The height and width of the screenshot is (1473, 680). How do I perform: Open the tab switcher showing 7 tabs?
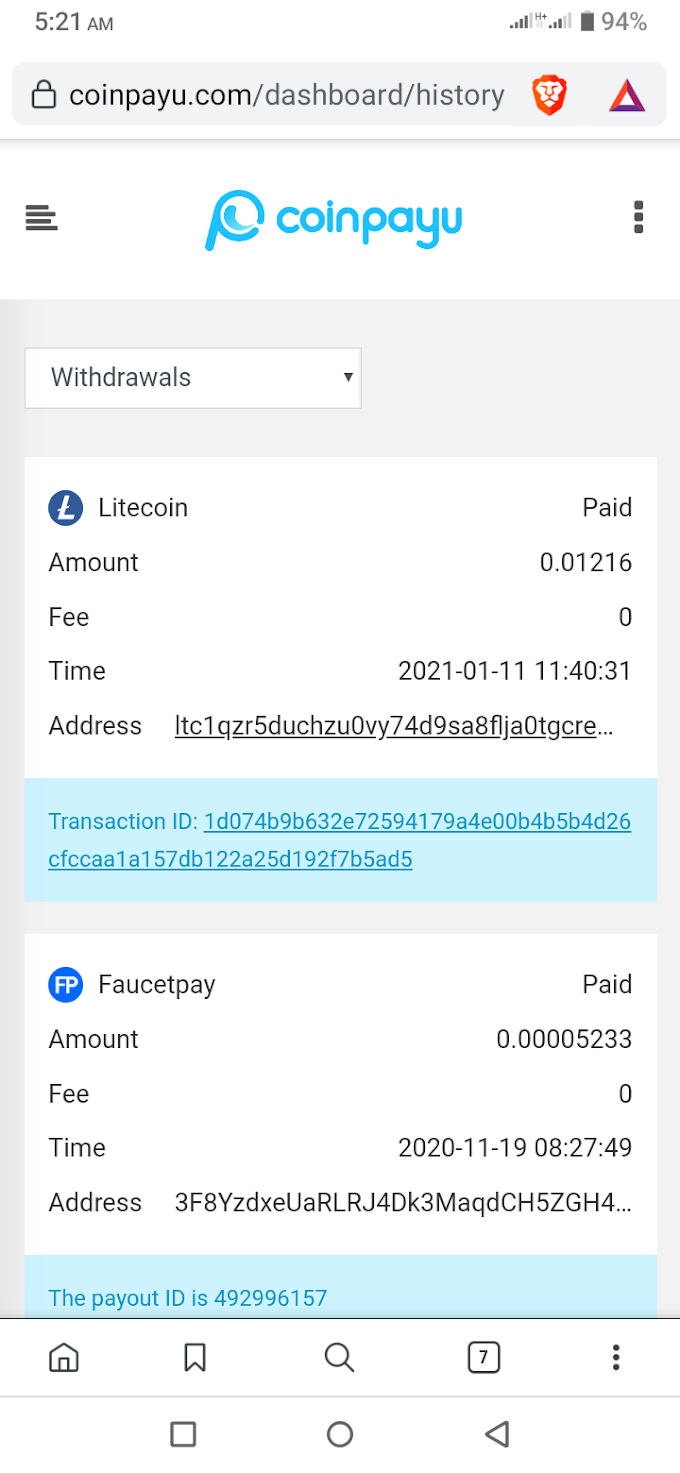(484, 1357)
